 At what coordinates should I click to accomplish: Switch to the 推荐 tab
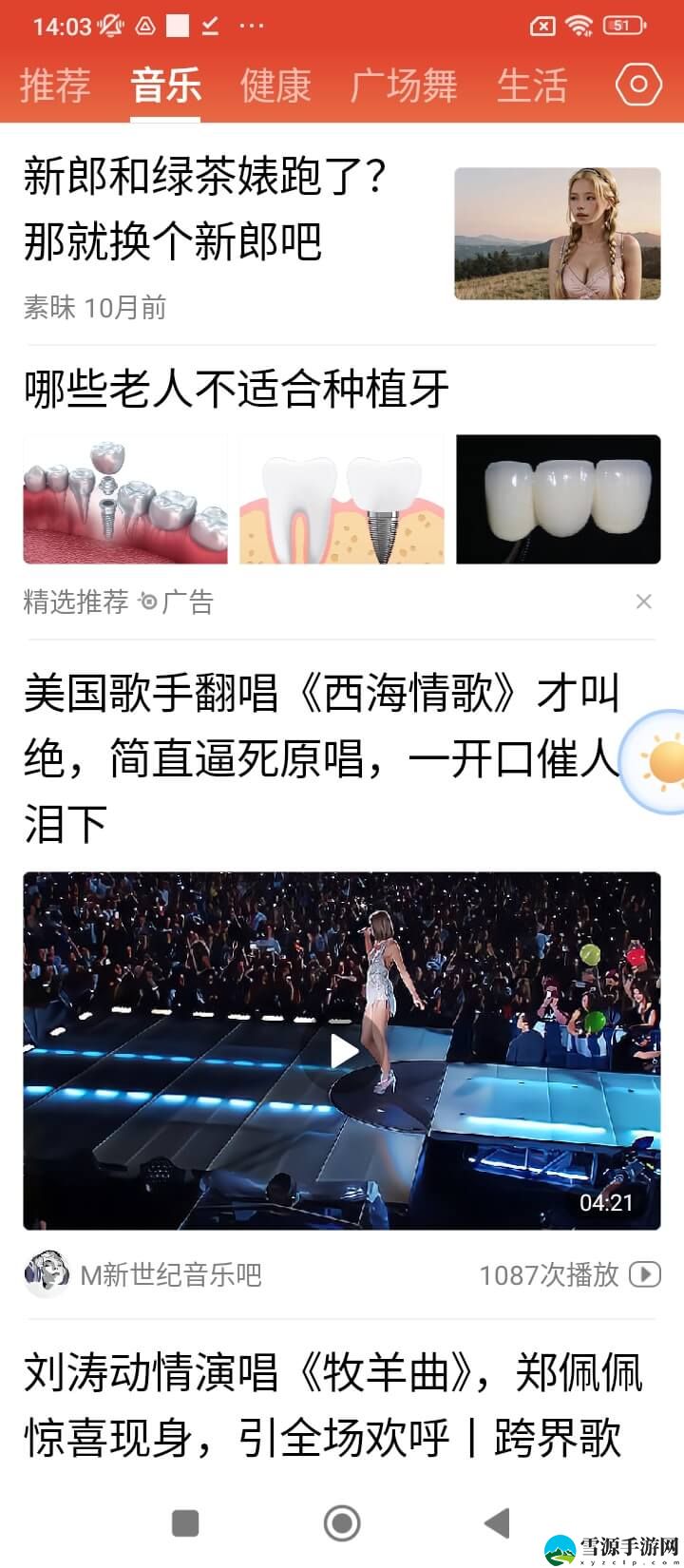point(55,86)
